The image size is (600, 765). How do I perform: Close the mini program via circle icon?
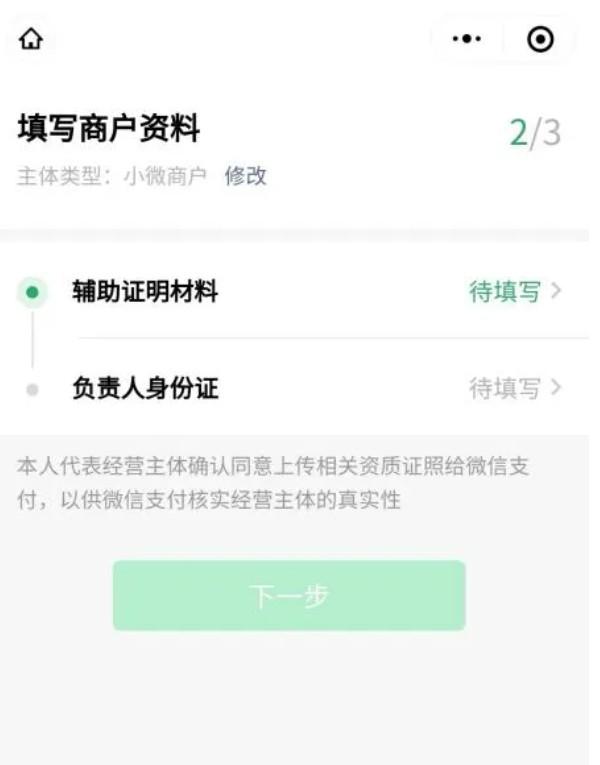541,40
